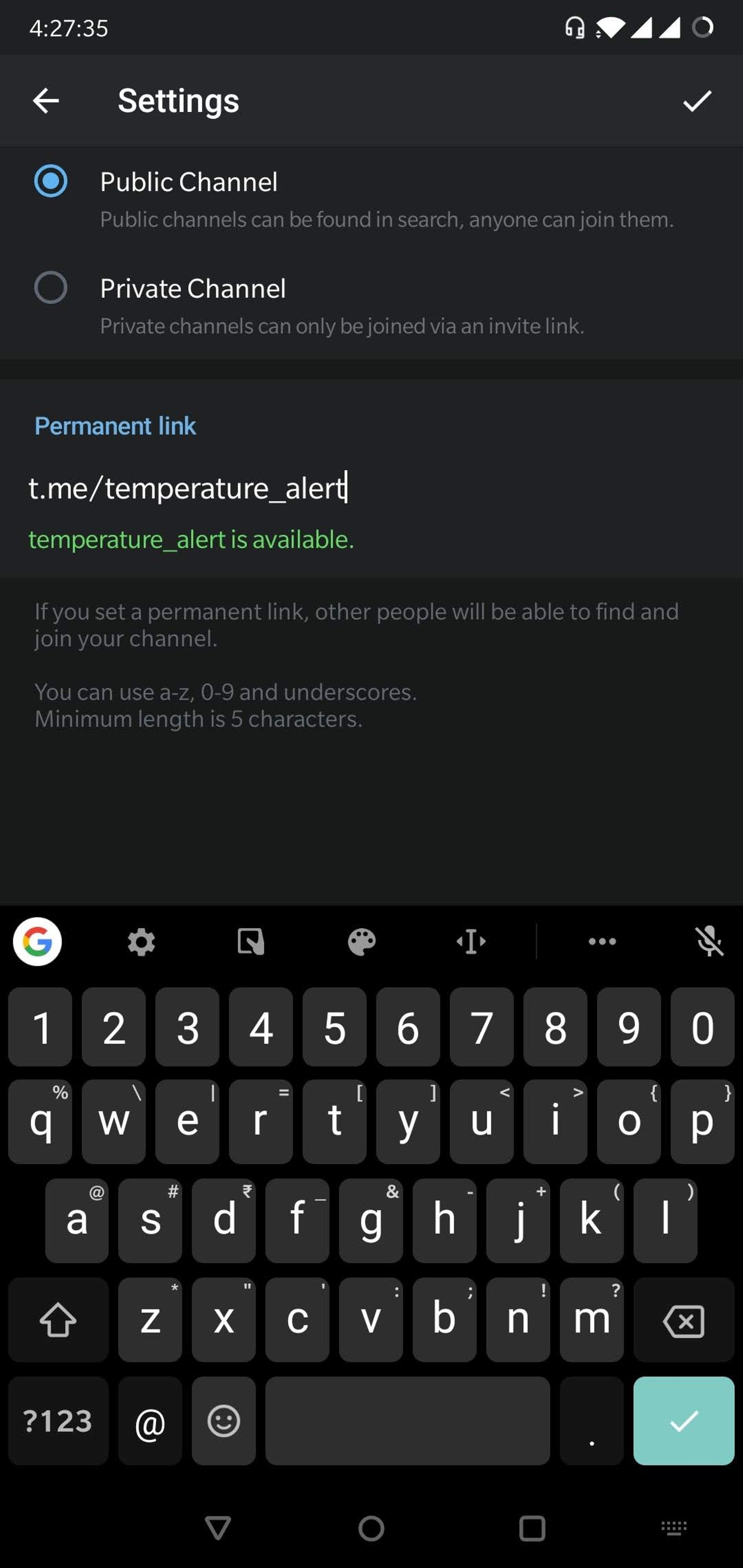Image resolution: width=743 pixels, height=1568 pixels.
Task: Switch to the ?123 symbols keyboard
Action: tap(58, 1421)
